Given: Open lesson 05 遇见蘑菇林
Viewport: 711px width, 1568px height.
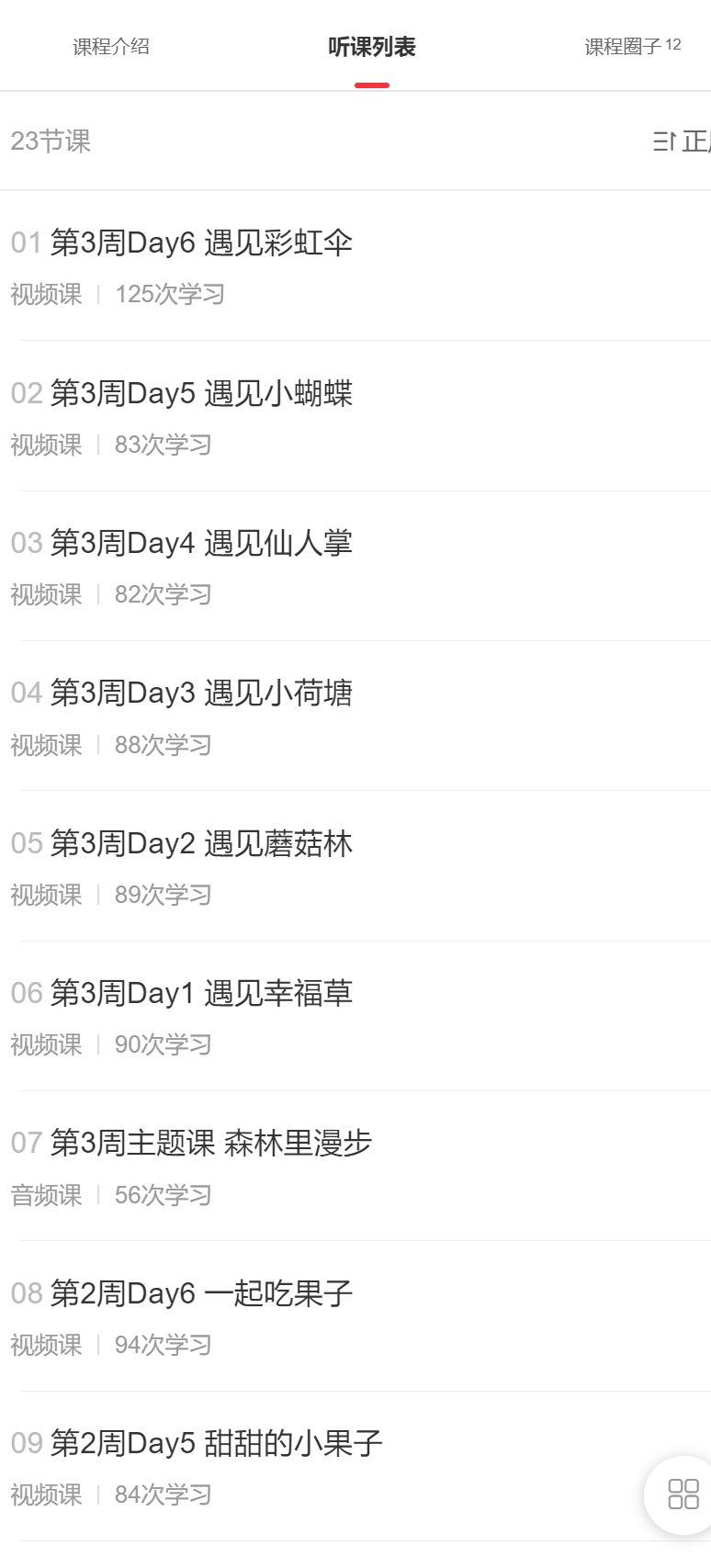Looking at the screenshot, I should point(201,843).
